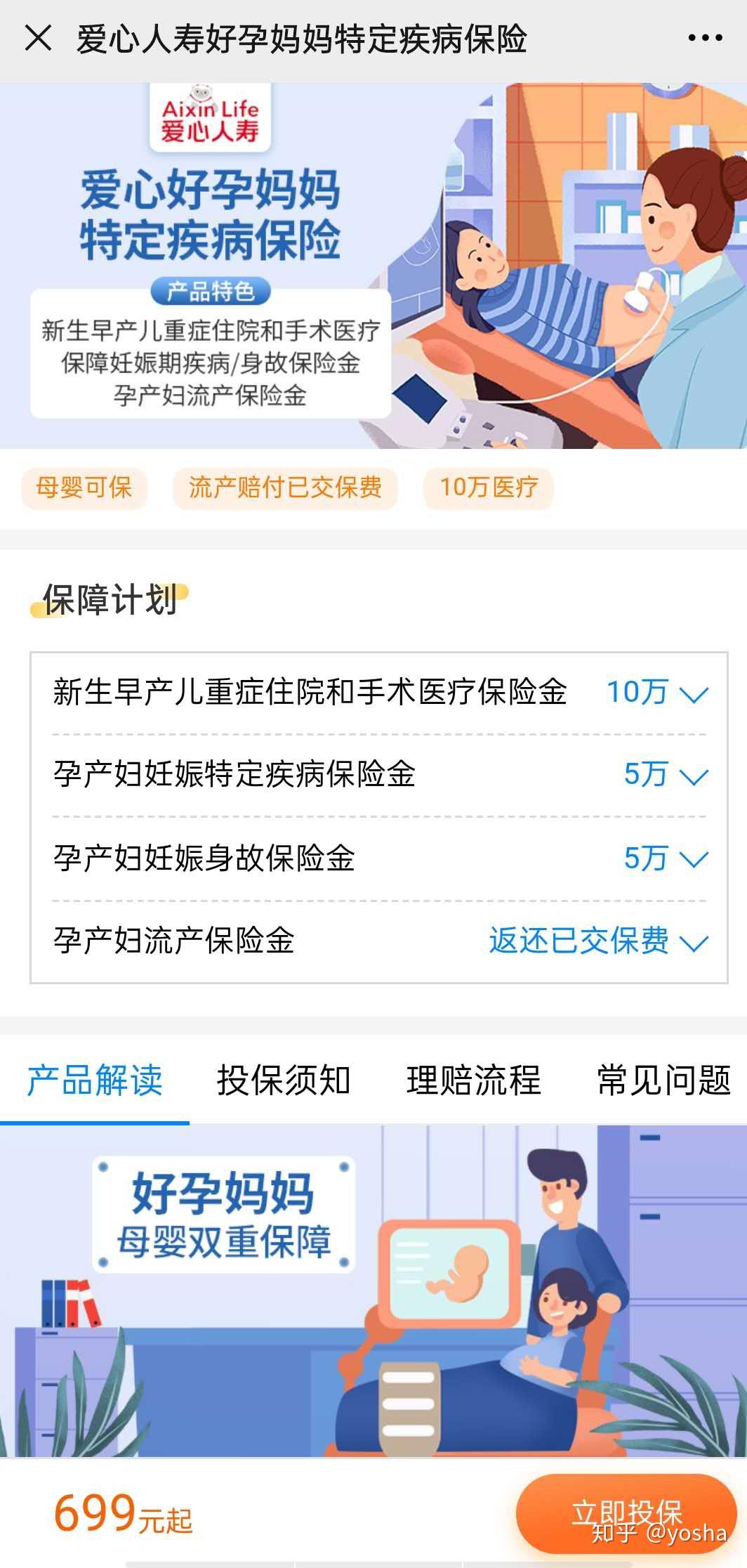Image resolution: width=747 pixels, height=1568 pixels.
Task: Open the 理赔流程 tab
Action: pos(474,1080)
